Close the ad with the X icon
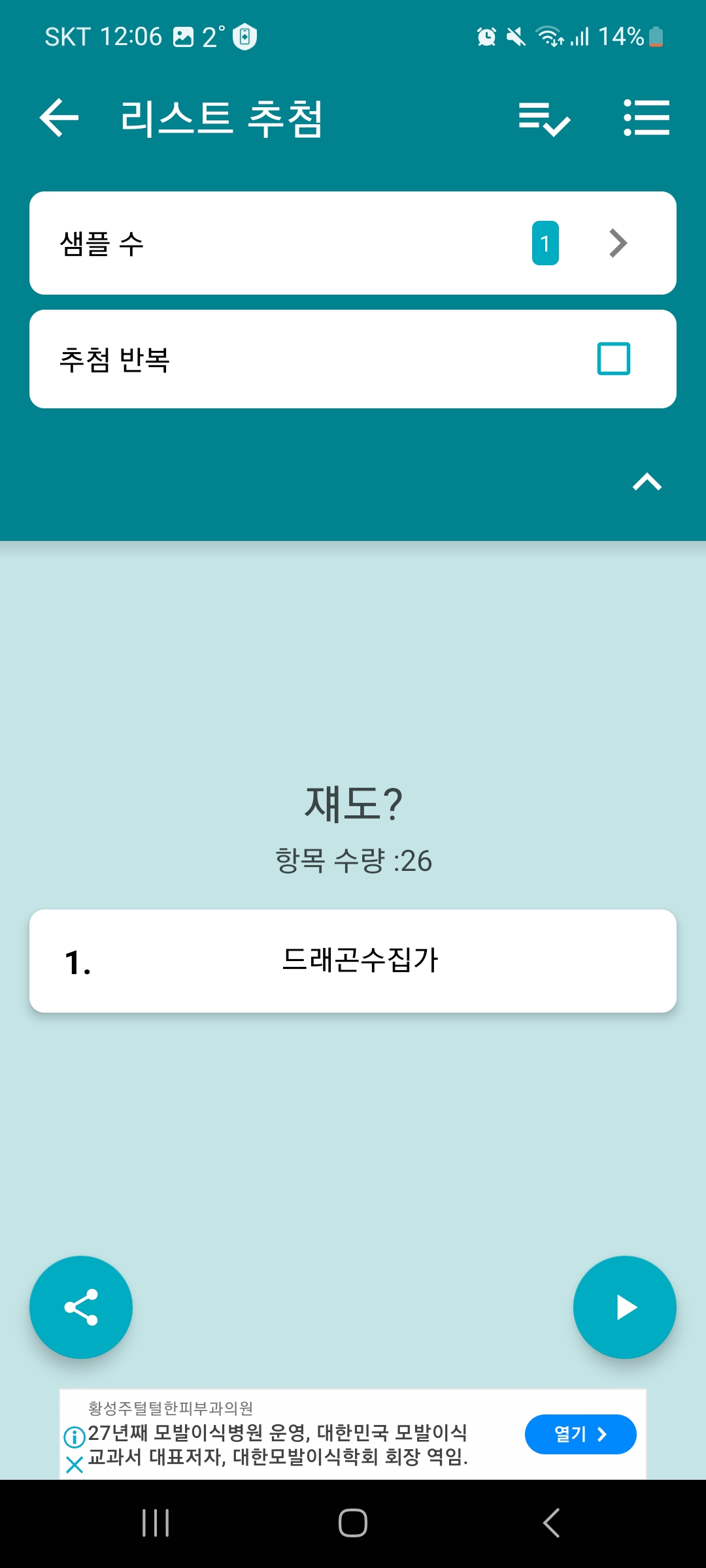 point(75,1465)
